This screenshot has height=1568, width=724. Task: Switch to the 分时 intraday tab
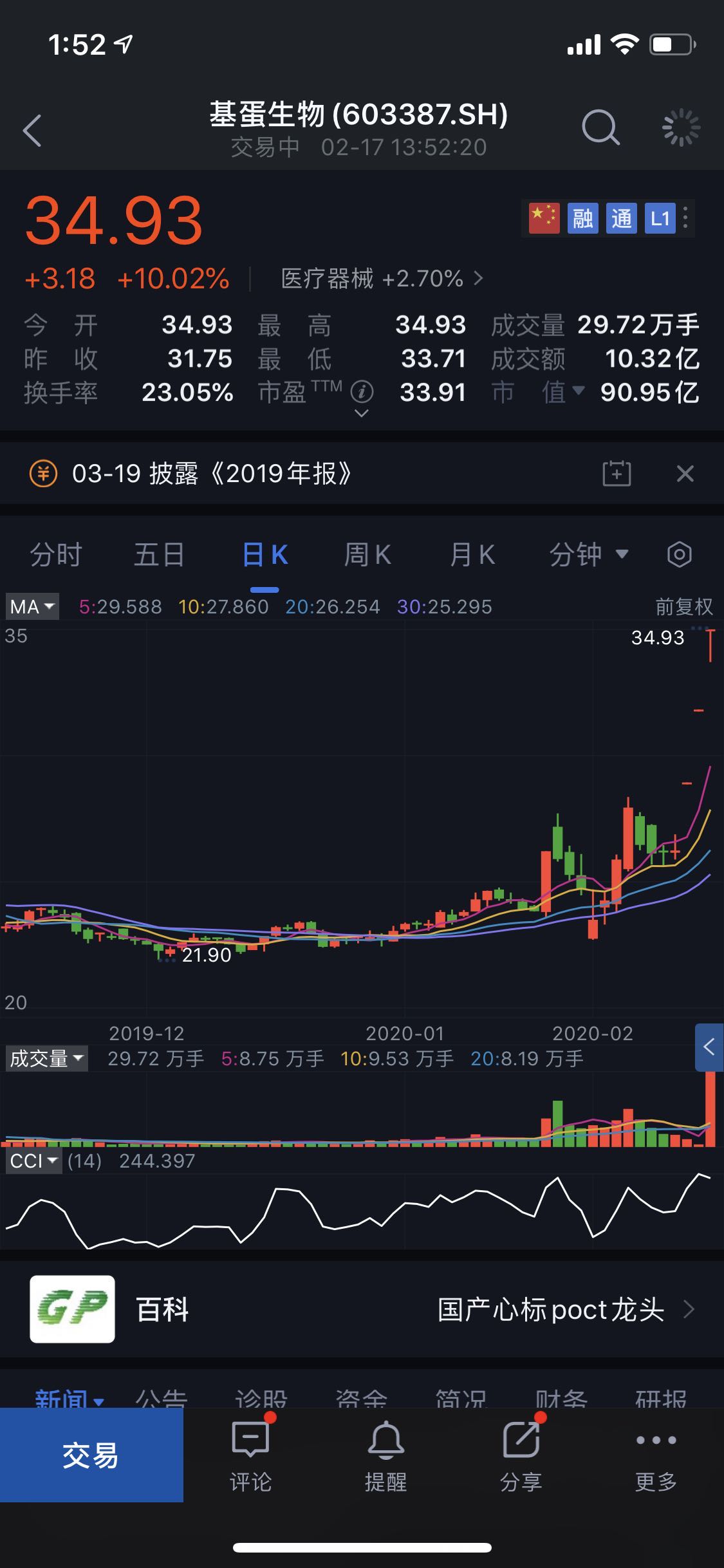point(55,554)
